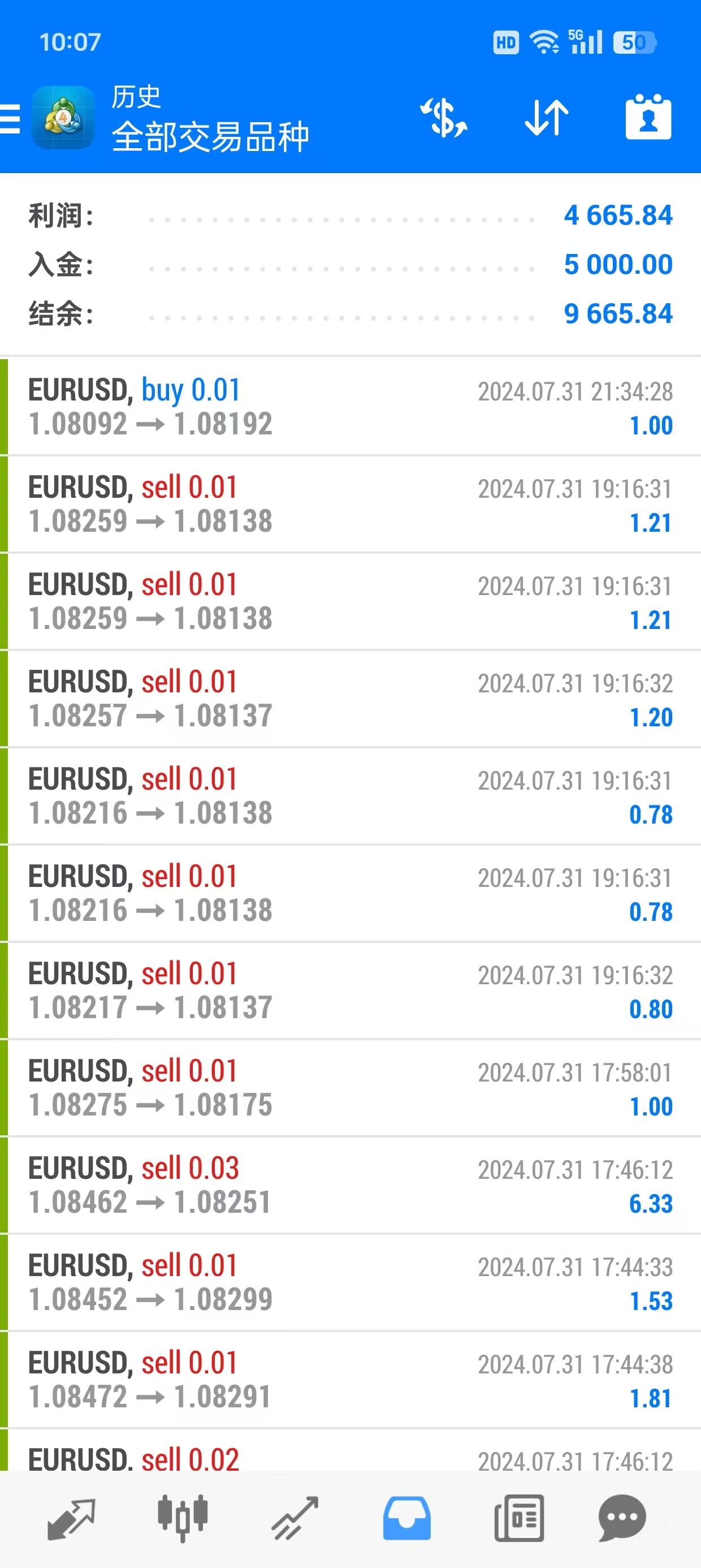Viewport: 701px width, 1568px height.
Task: Filter history by trading symbol
Action: click(444, 117)
